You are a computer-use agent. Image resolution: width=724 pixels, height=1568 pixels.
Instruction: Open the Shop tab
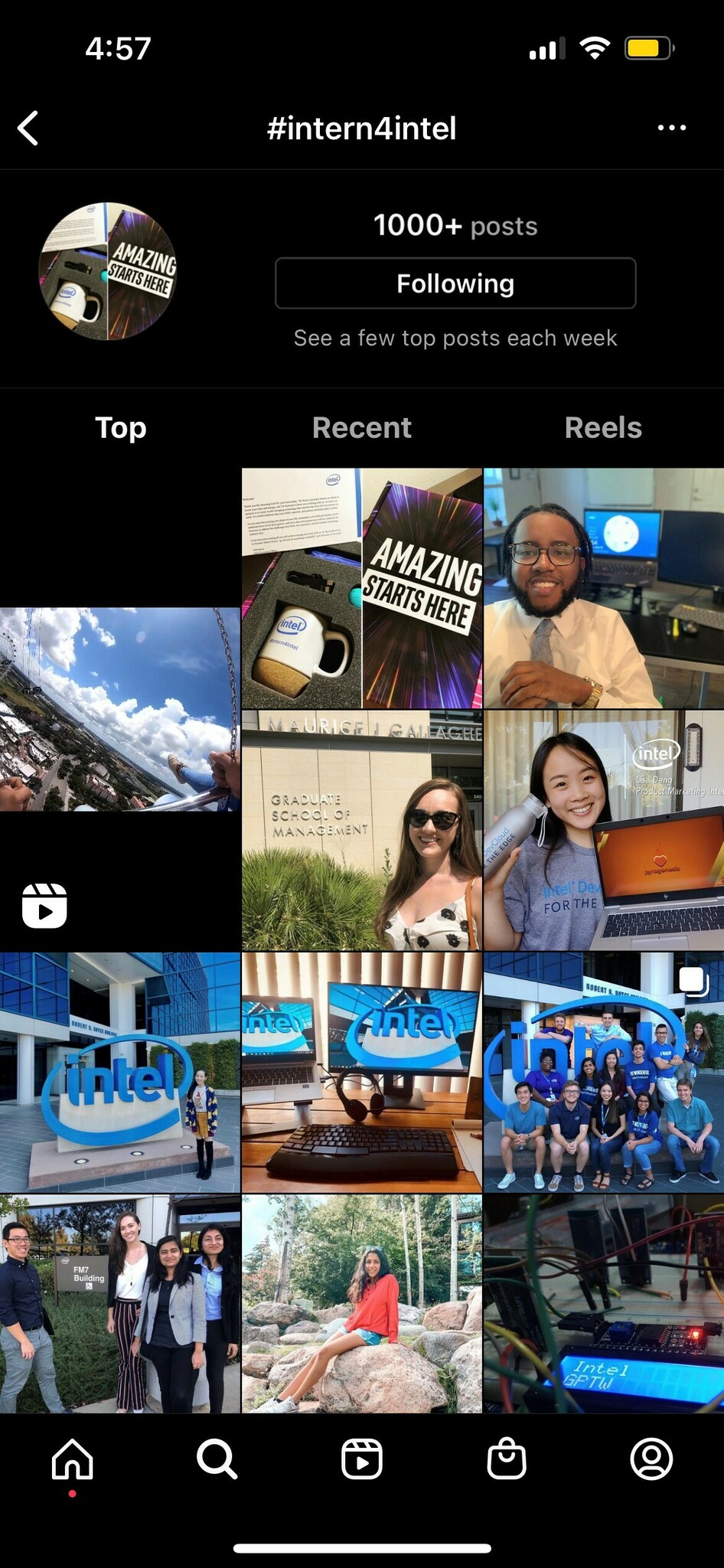click(x=507, y=1459)
